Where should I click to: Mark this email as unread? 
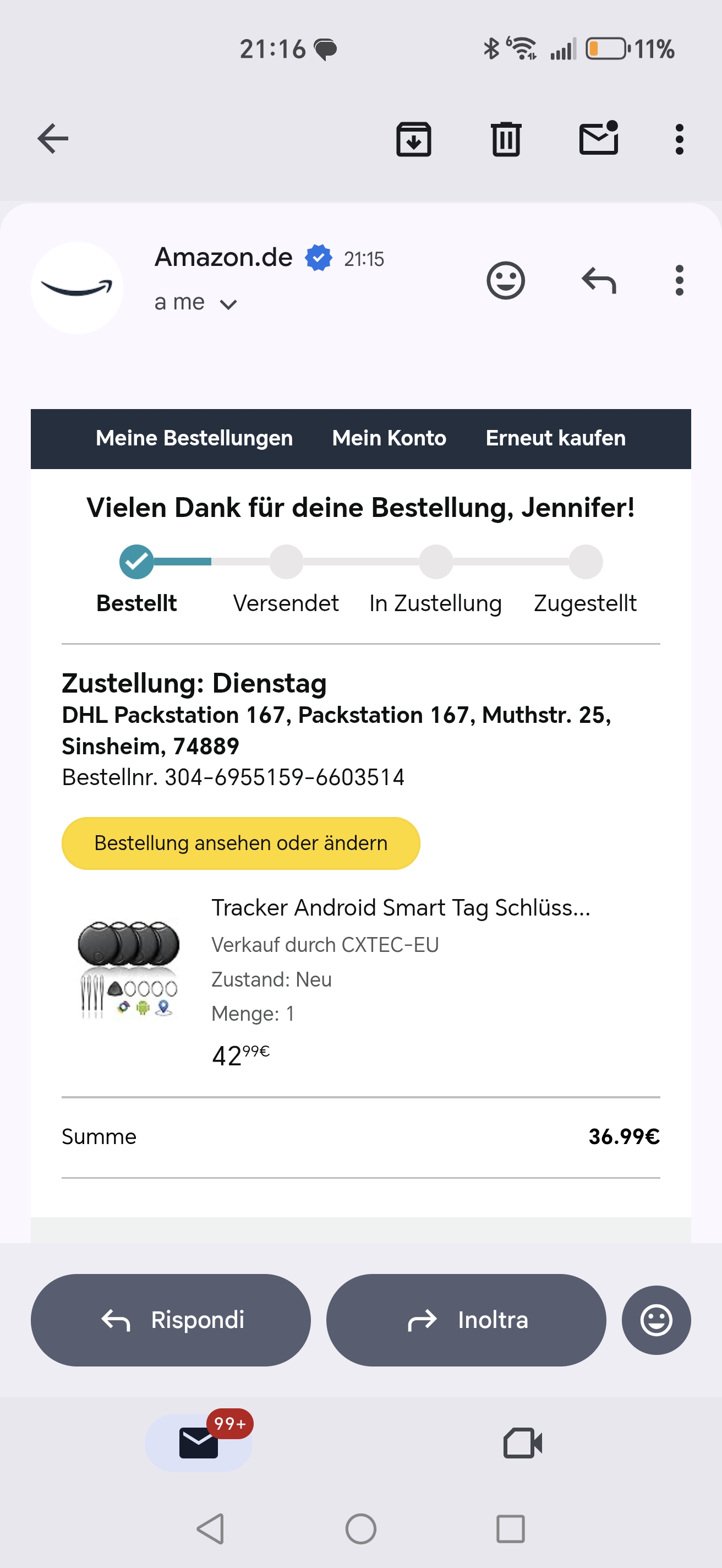(599, 139)
